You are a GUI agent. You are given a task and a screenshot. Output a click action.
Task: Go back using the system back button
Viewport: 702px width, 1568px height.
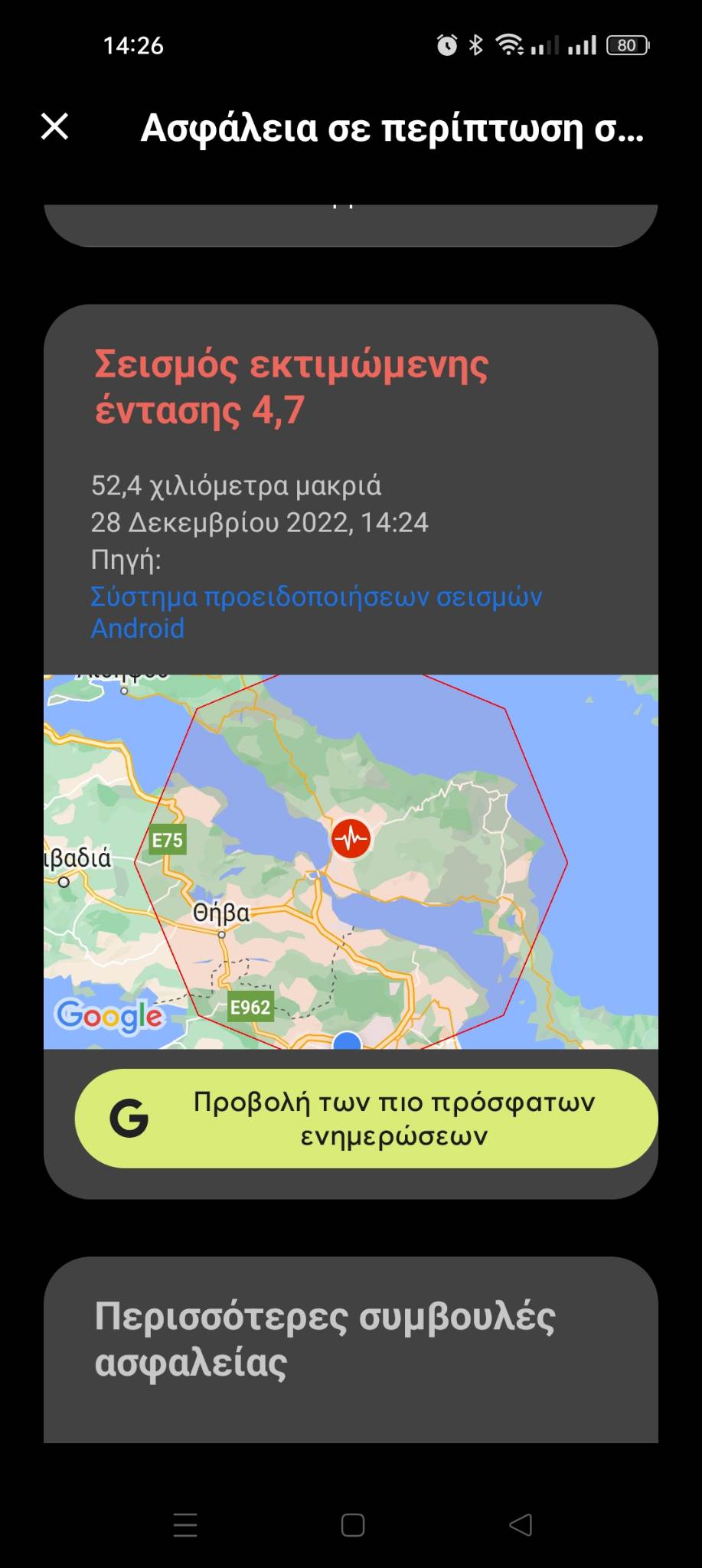[521, 1525]
